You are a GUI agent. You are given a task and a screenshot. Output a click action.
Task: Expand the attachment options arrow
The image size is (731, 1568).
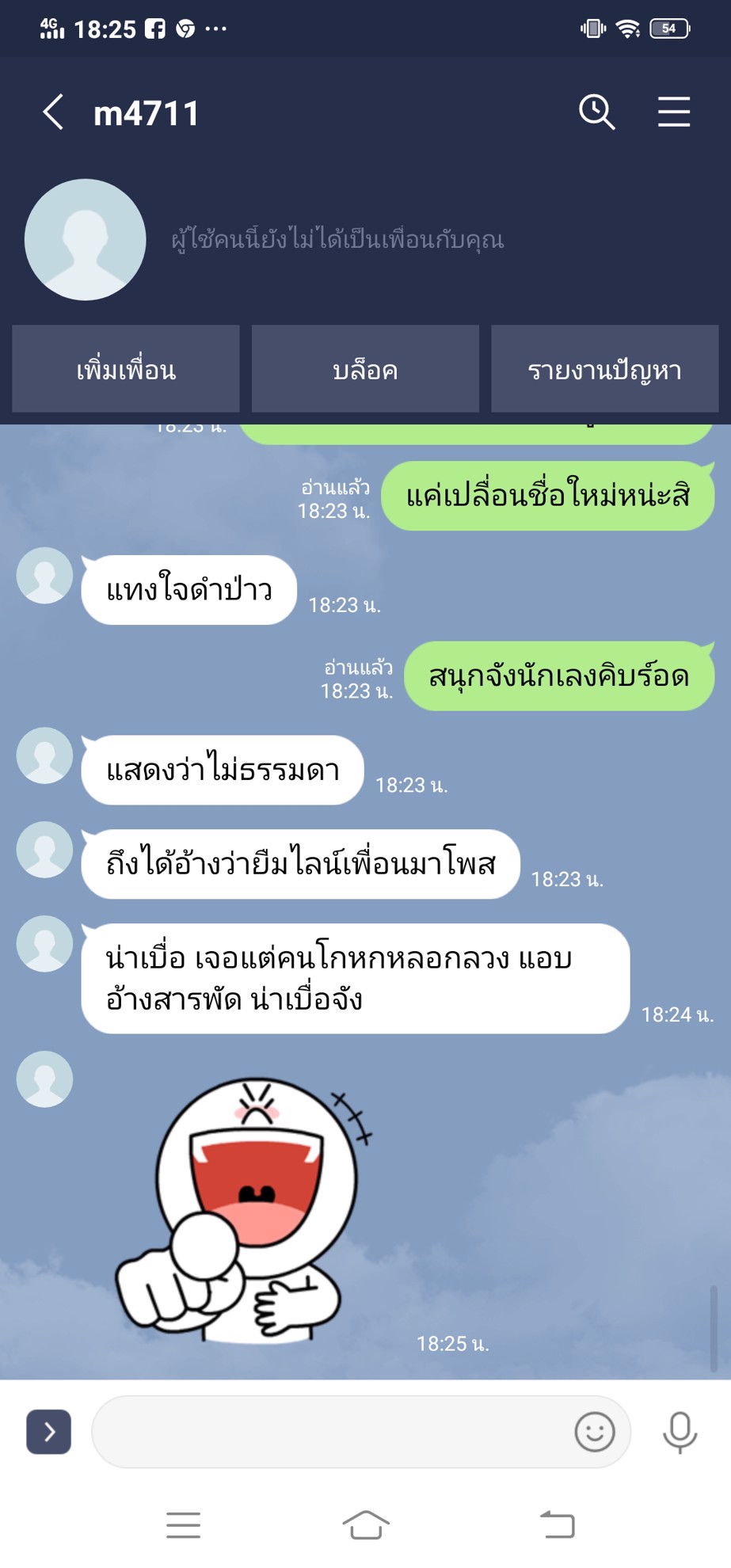(49, 1431)
